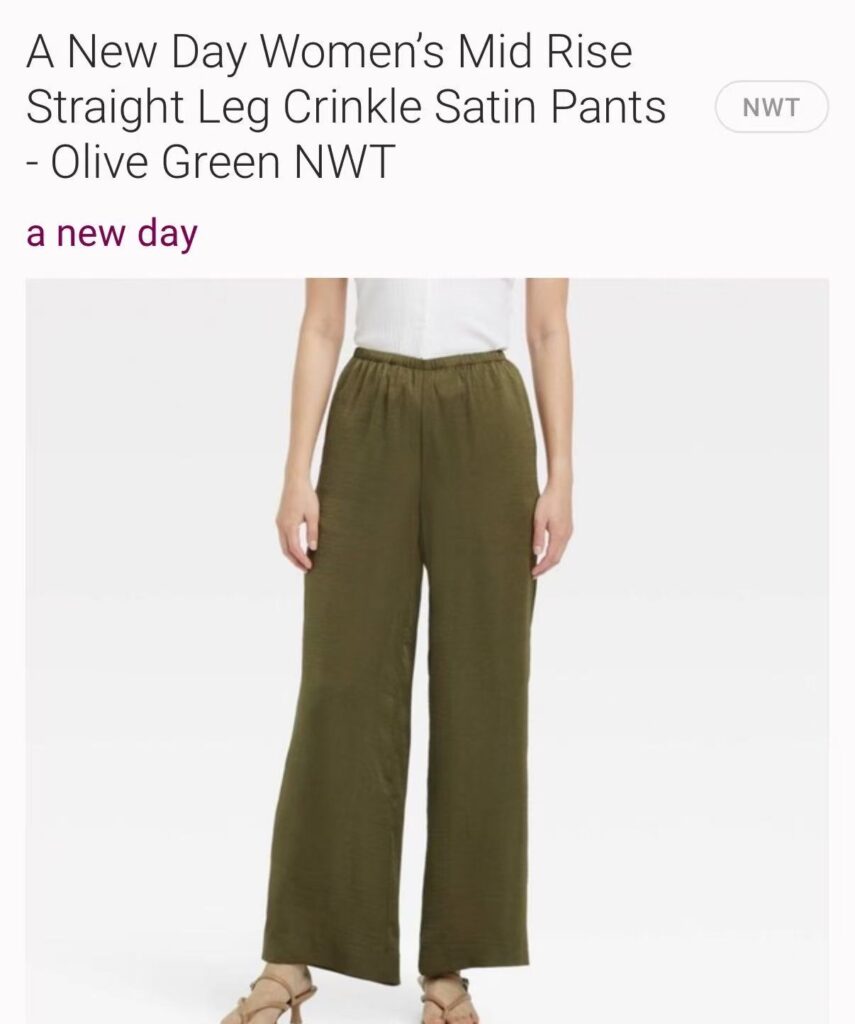Open the a new day brand link
Screen dimensions: 855x1024
pyautogui.click(x=112, y=234)
